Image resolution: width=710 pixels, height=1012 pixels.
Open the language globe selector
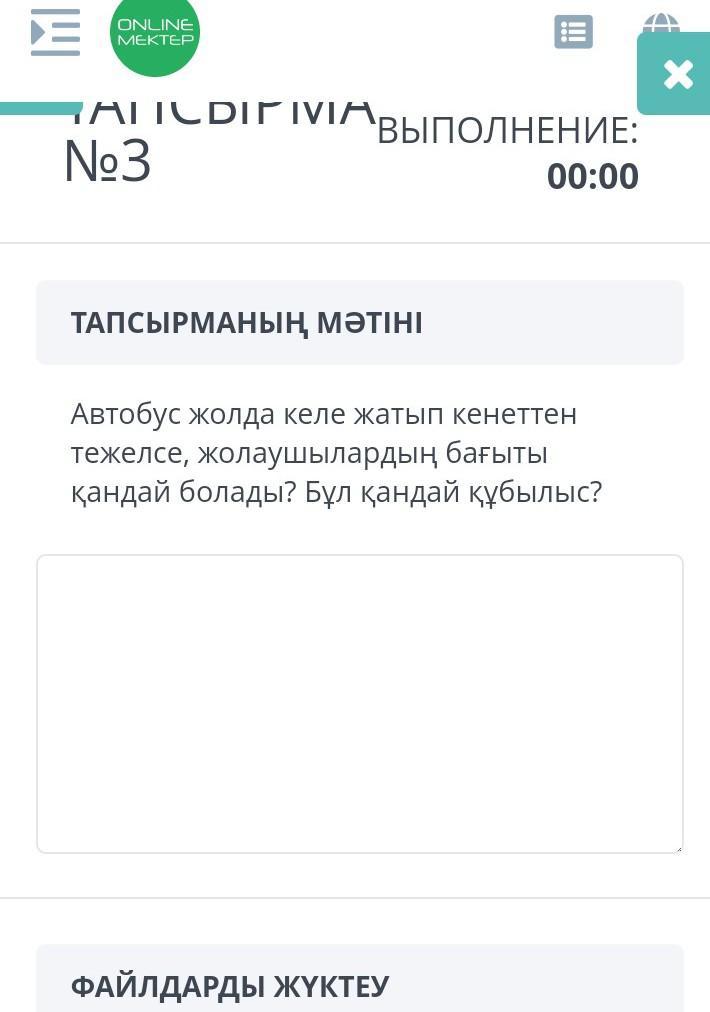point(661,22)
